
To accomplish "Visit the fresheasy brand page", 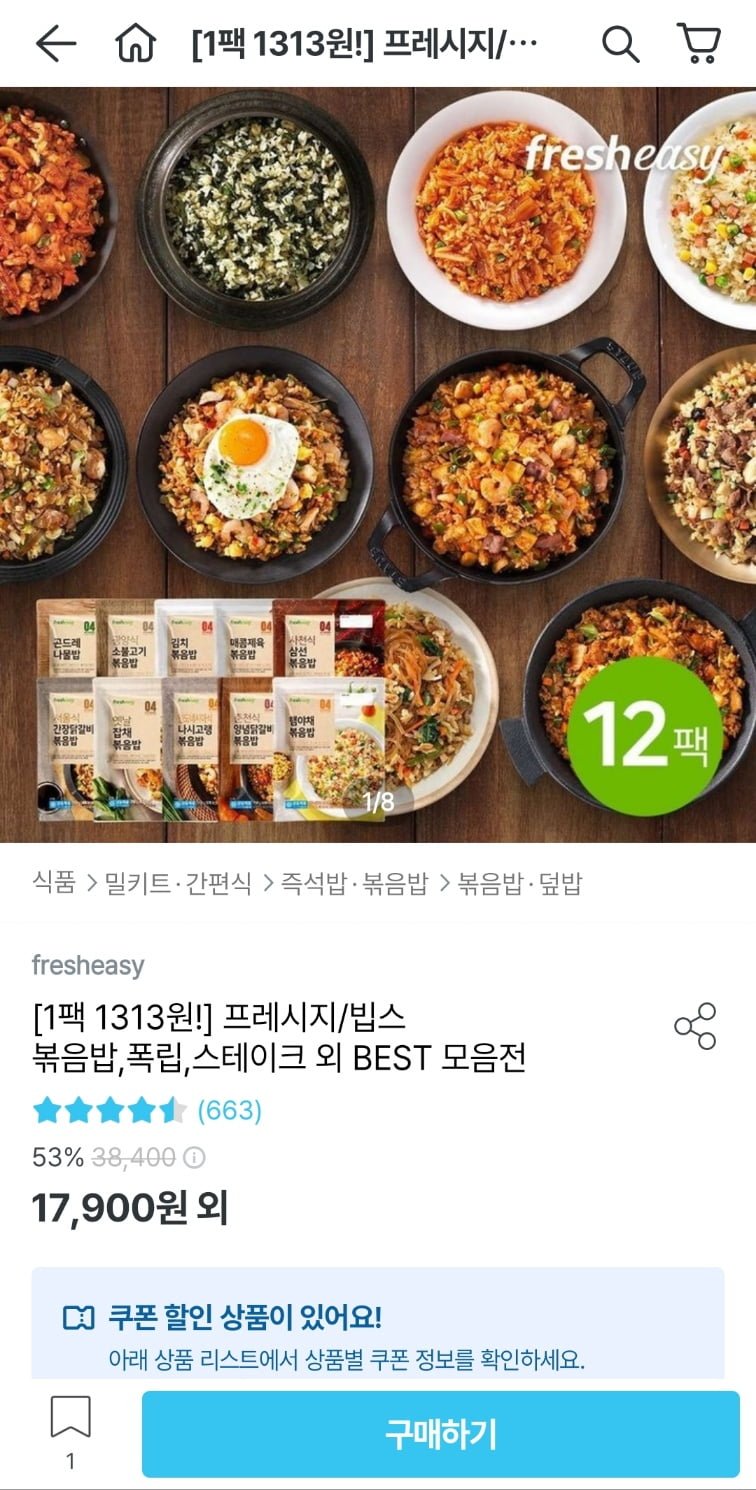I will pyautogui.click(x=88, y=965).
